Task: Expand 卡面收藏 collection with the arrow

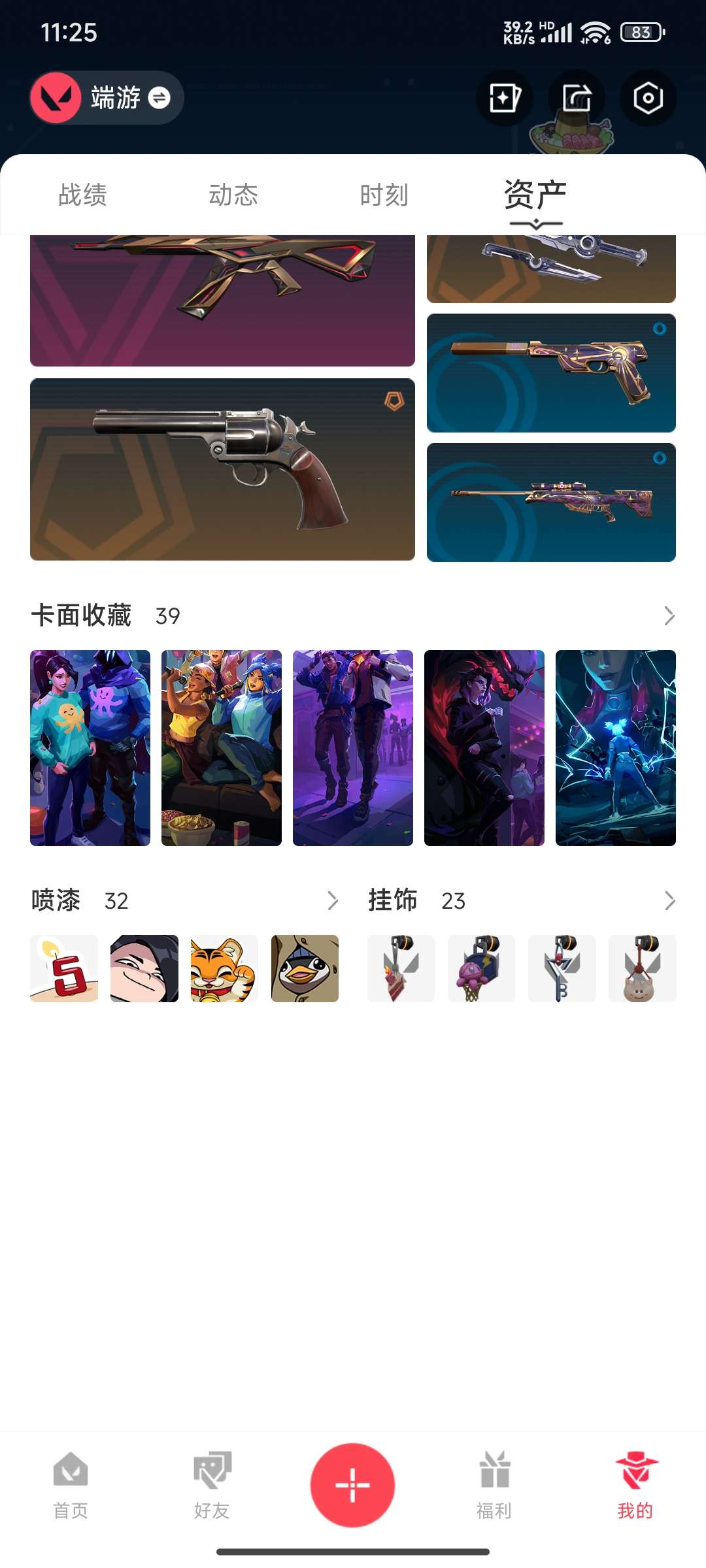Action: [x=669, y=615]
